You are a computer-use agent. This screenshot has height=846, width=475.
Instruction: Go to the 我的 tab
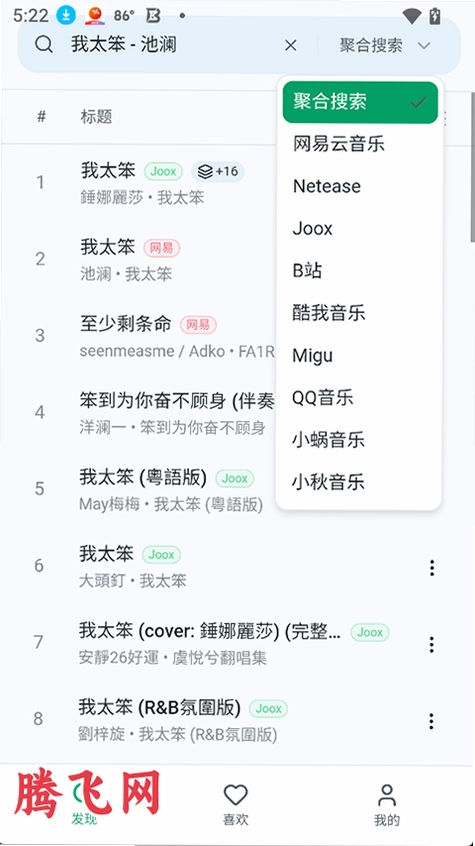[386, 804]
